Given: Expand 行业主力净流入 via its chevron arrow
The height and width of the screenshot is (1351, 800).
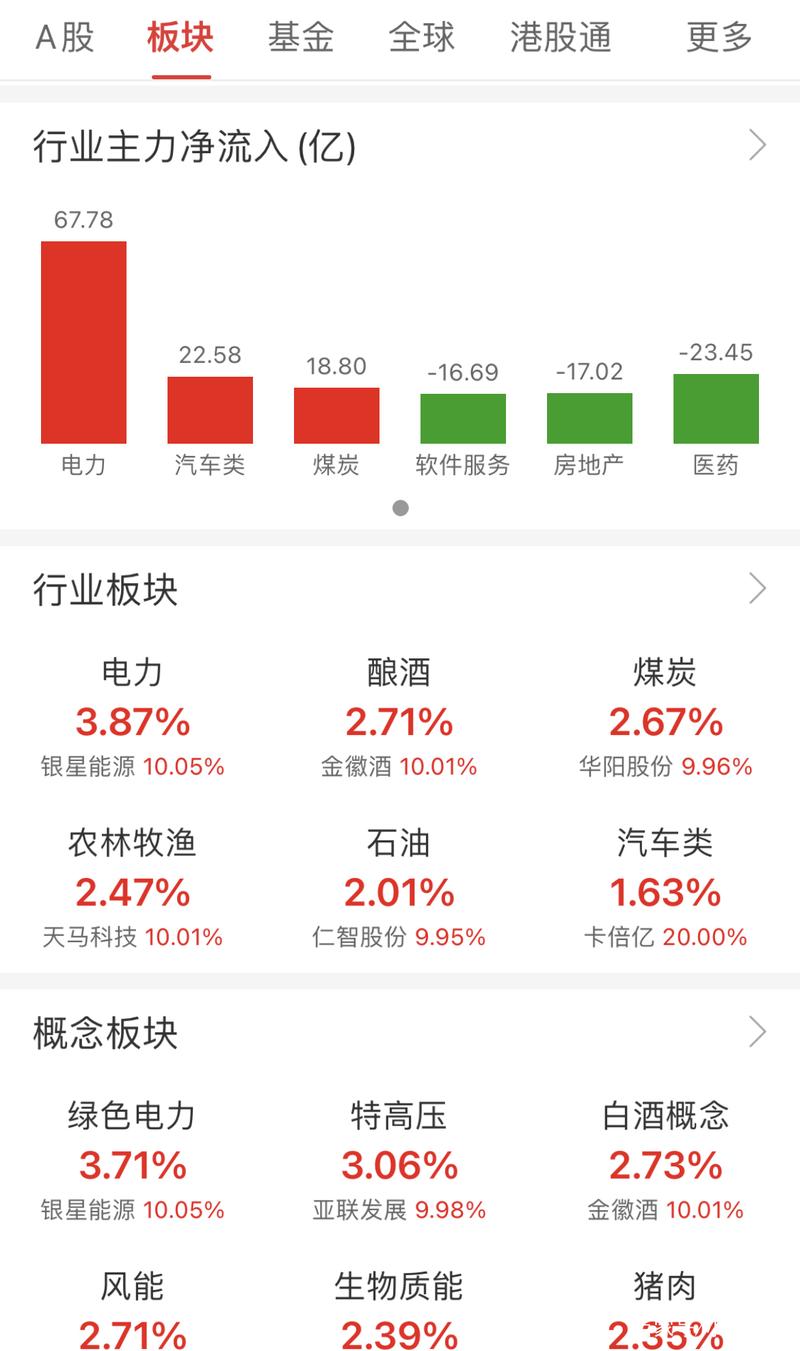Looking at the screenshot, I should pos(758,145).
